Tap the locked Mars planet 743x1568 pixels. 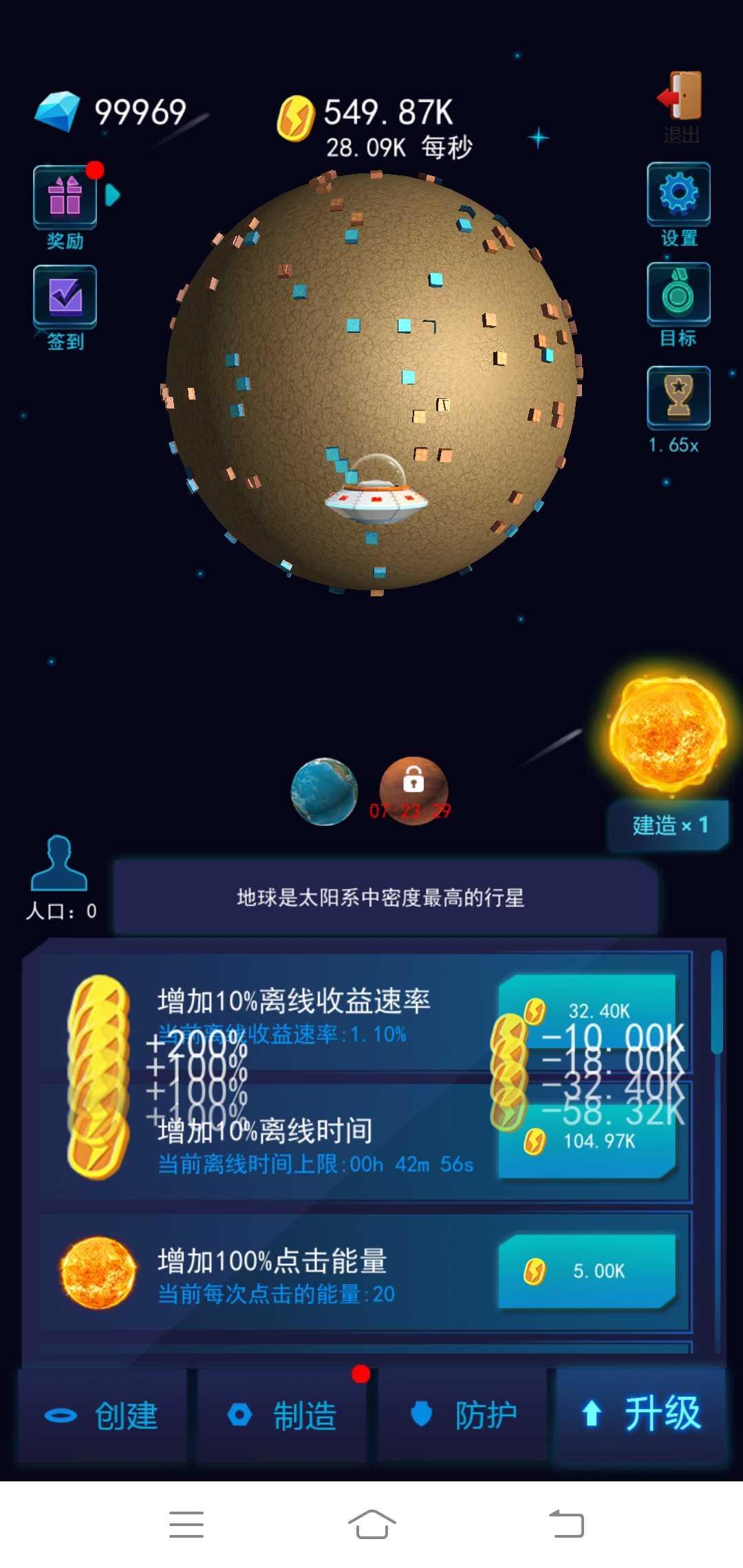tap(413, 791)
